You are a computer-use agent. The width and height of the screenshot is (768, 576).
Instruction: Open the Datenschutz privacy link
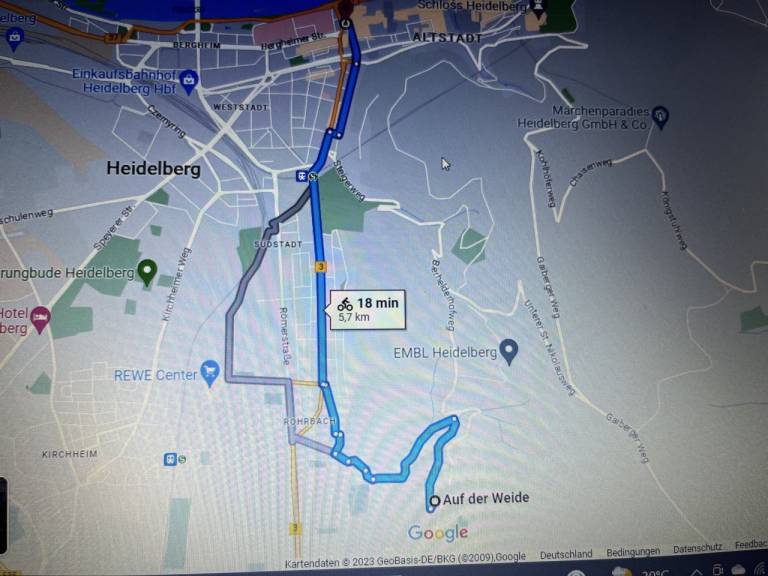click(695, 552)
